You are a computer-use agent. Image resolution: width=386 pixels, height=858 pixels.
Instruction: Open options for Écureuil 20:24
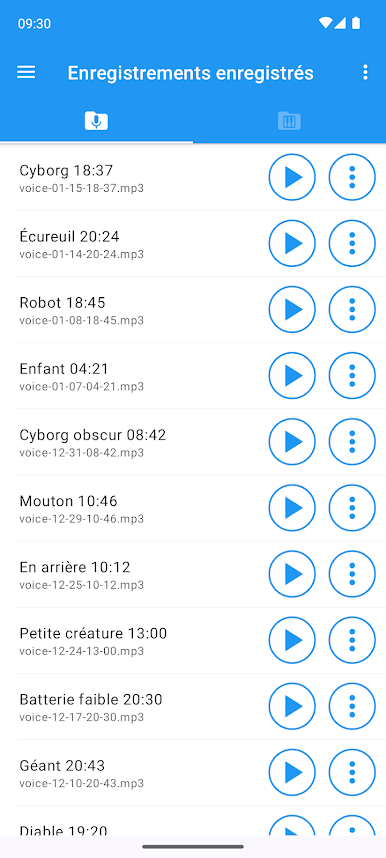[352, 244]
